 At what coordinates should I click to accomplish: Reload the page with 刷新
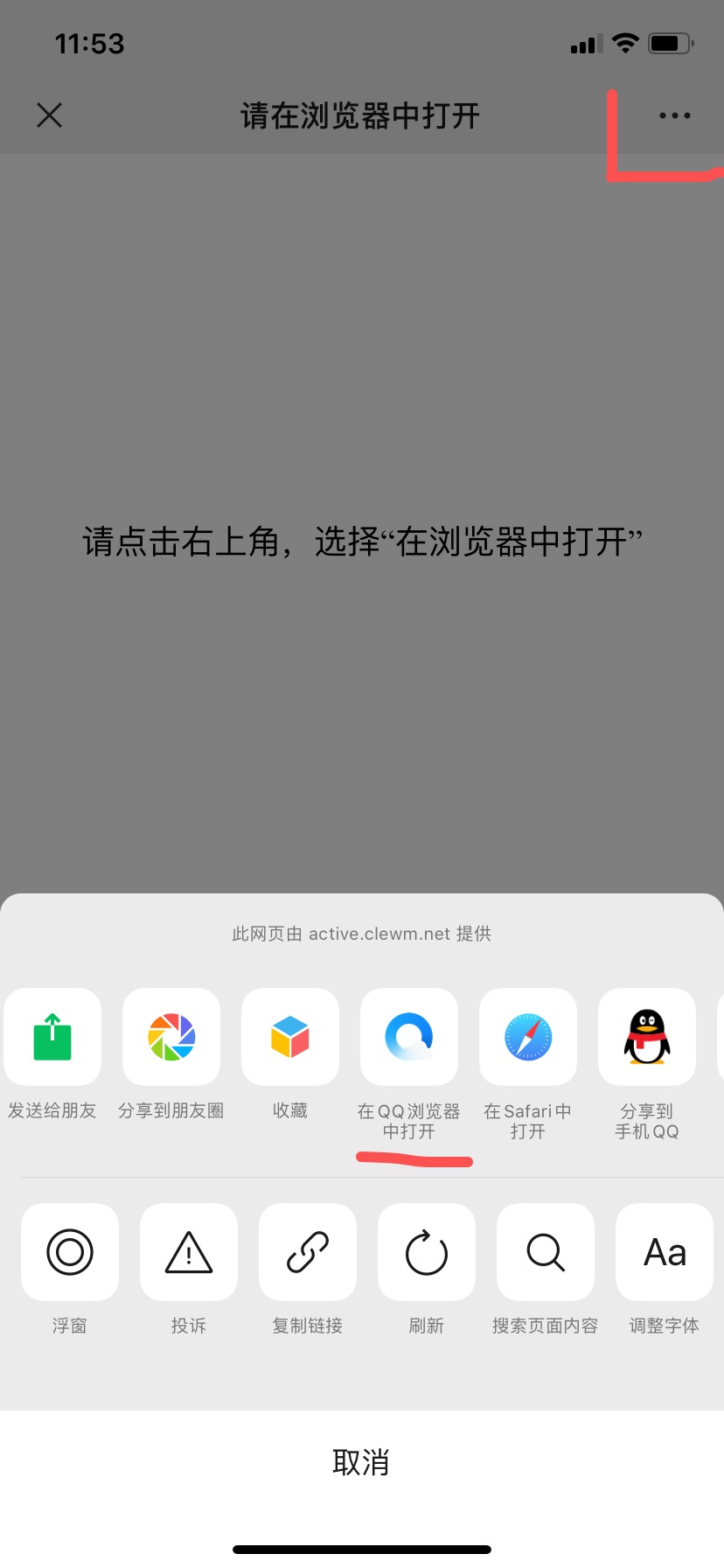point(427,1252)
